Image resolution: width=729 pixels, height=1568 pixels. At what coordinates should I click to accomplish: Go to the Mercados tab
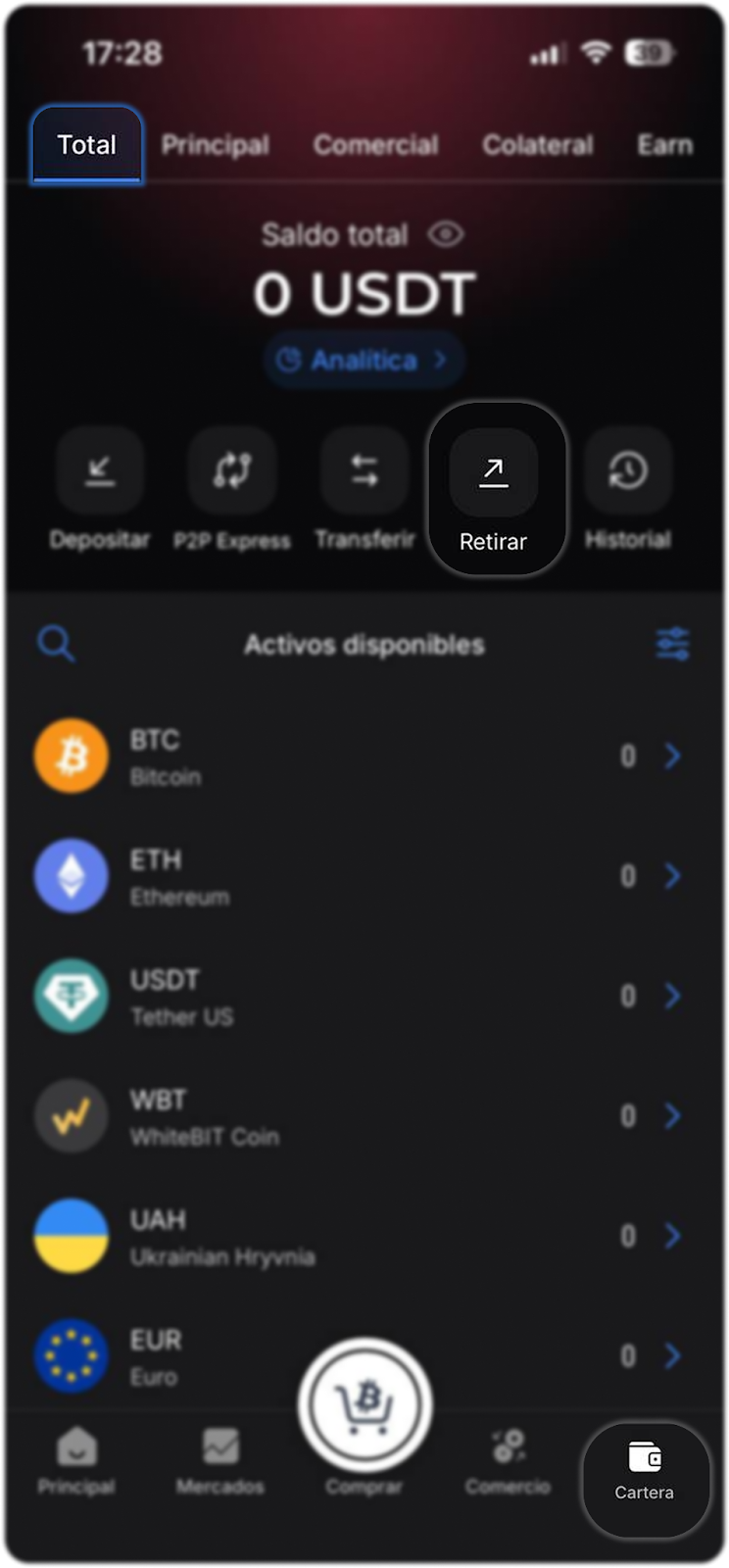[220, 1460]
